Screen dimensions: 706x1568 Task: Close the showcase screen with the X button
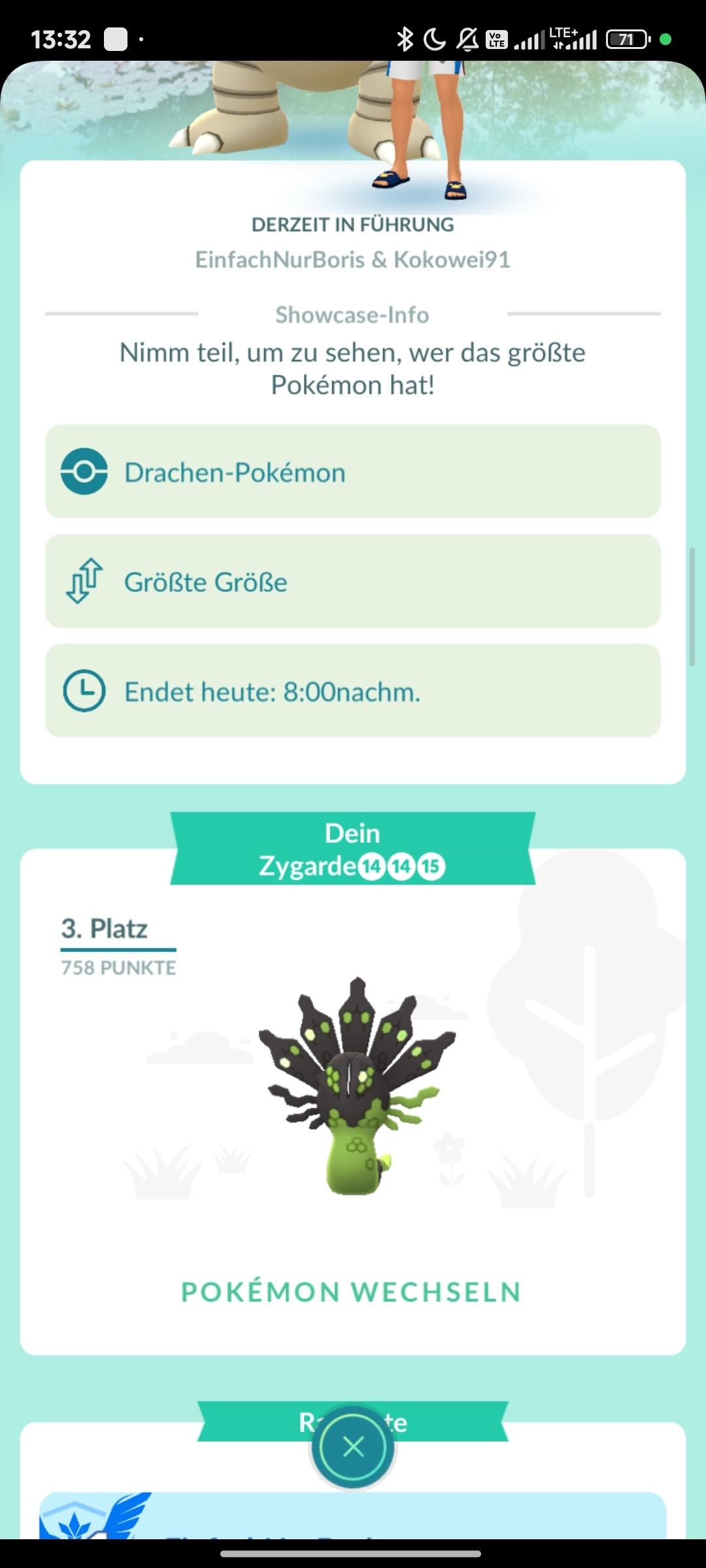(x=353, y=1446)
